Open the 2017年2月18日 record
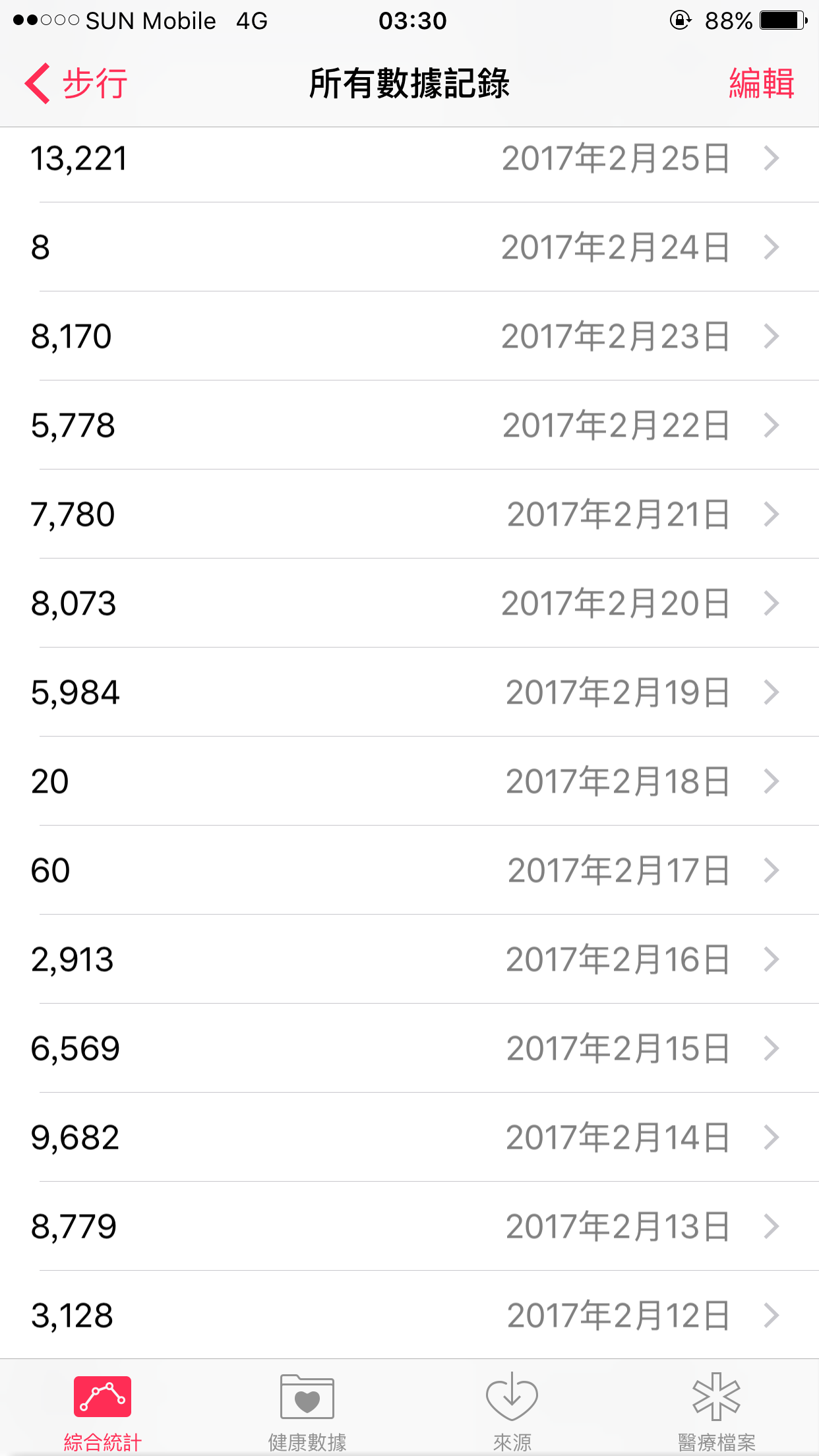Viewport: 819px width, 1456px height. coord(409,781)
